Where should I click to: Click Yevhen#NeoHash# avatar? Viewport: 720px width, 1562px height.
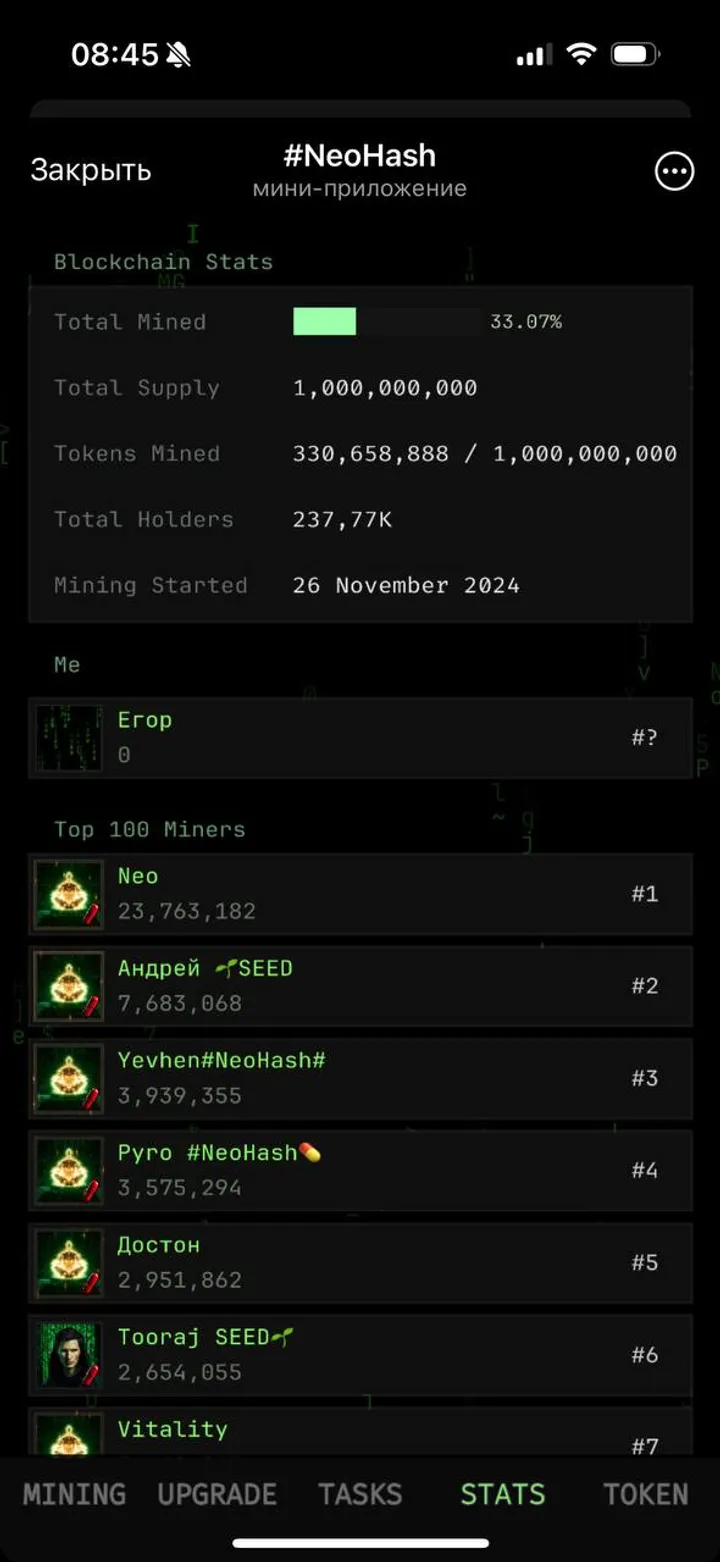click(67, 1078)
